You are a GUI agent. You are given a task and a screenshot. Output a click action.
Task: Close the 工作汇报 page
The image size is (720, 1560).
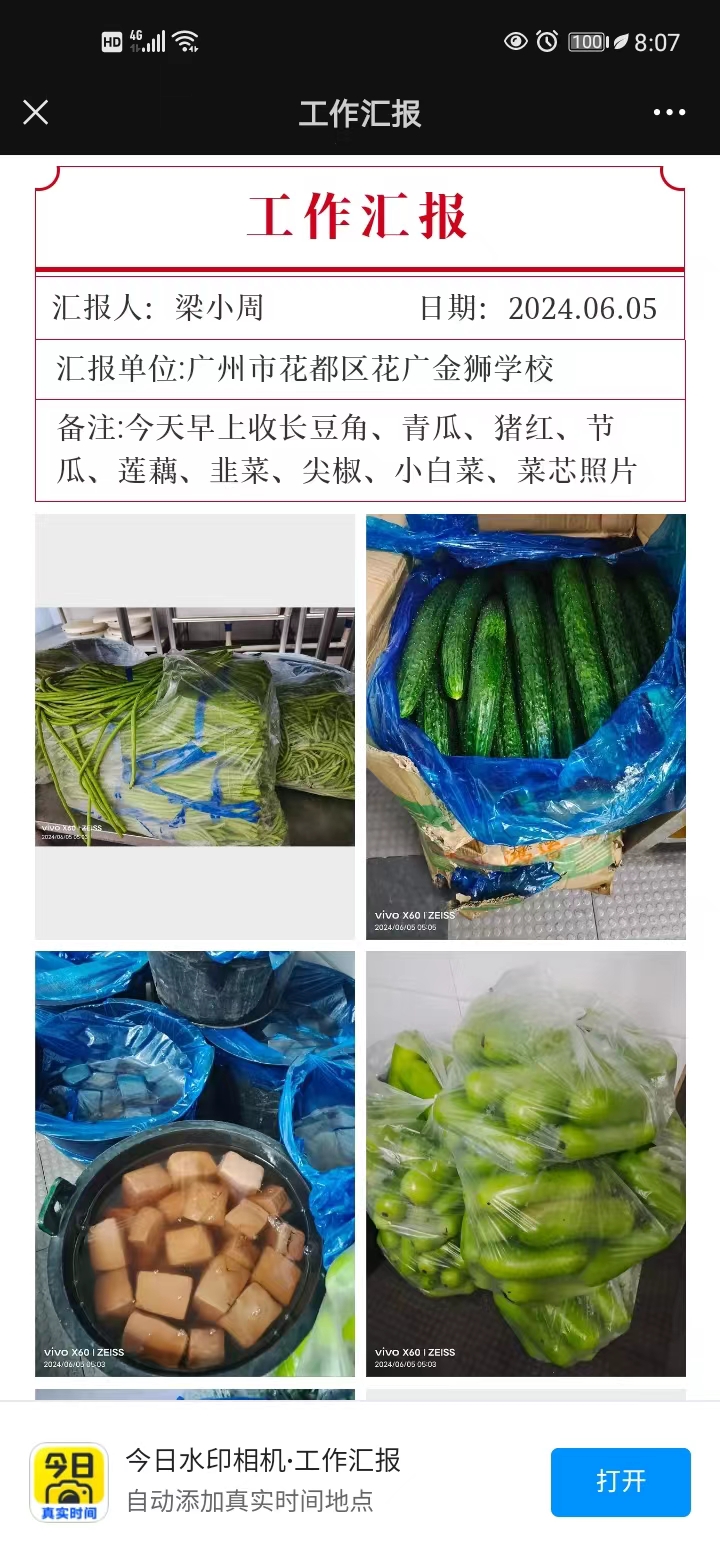[x=36, y=112]
